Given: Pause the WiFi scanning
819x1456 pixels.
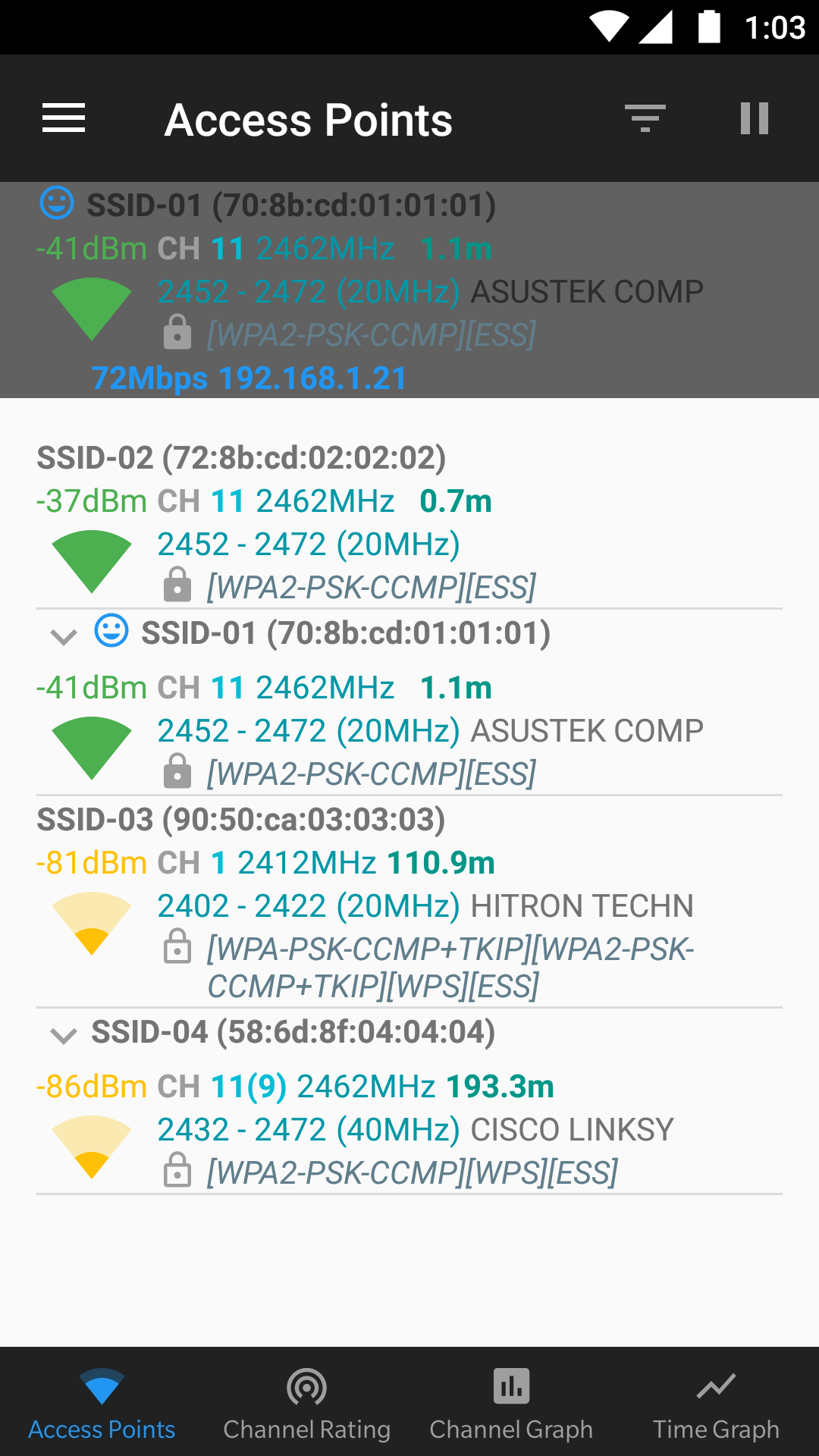Looking at the screenshot, I should 754,118.
